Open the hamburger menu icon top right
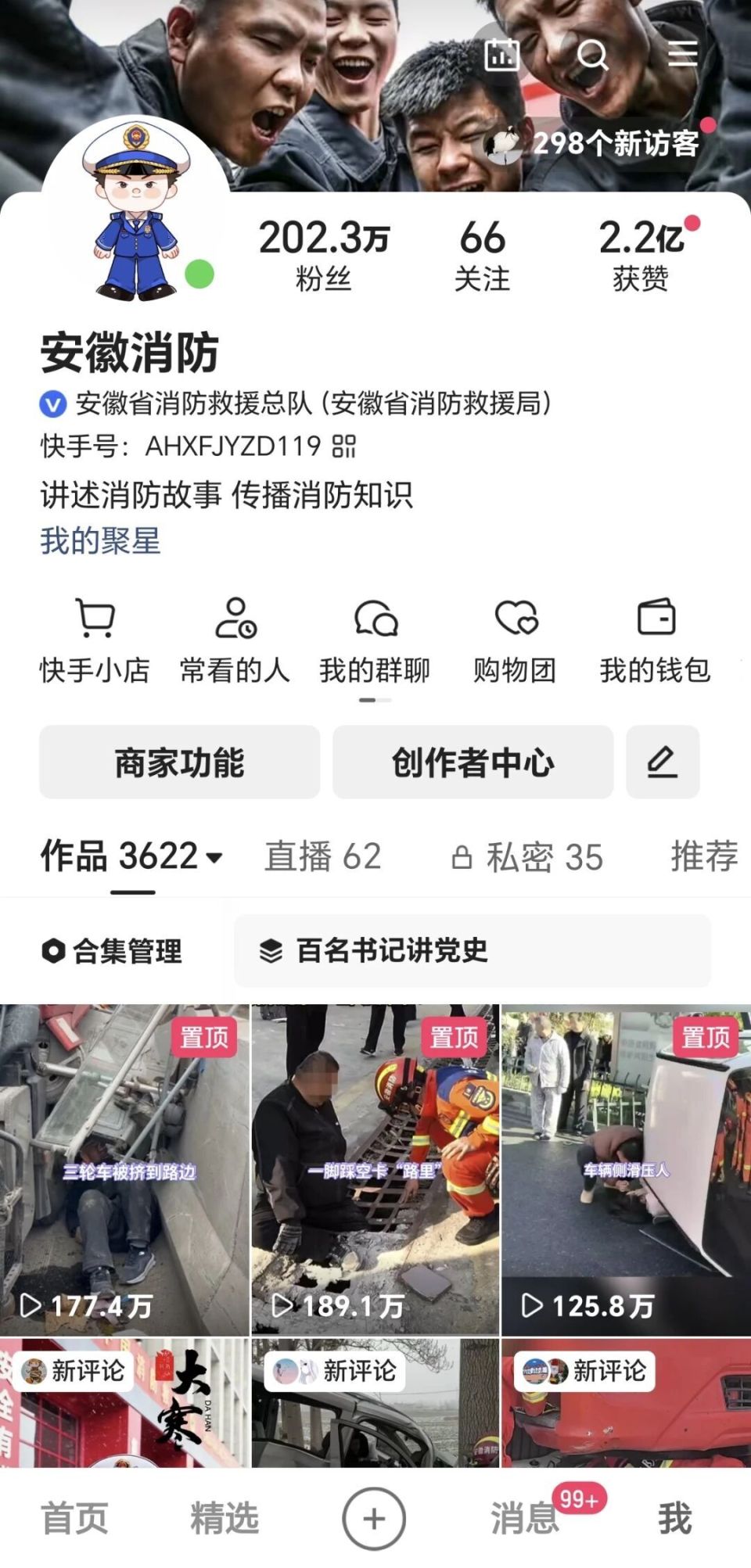 (683, 55)
